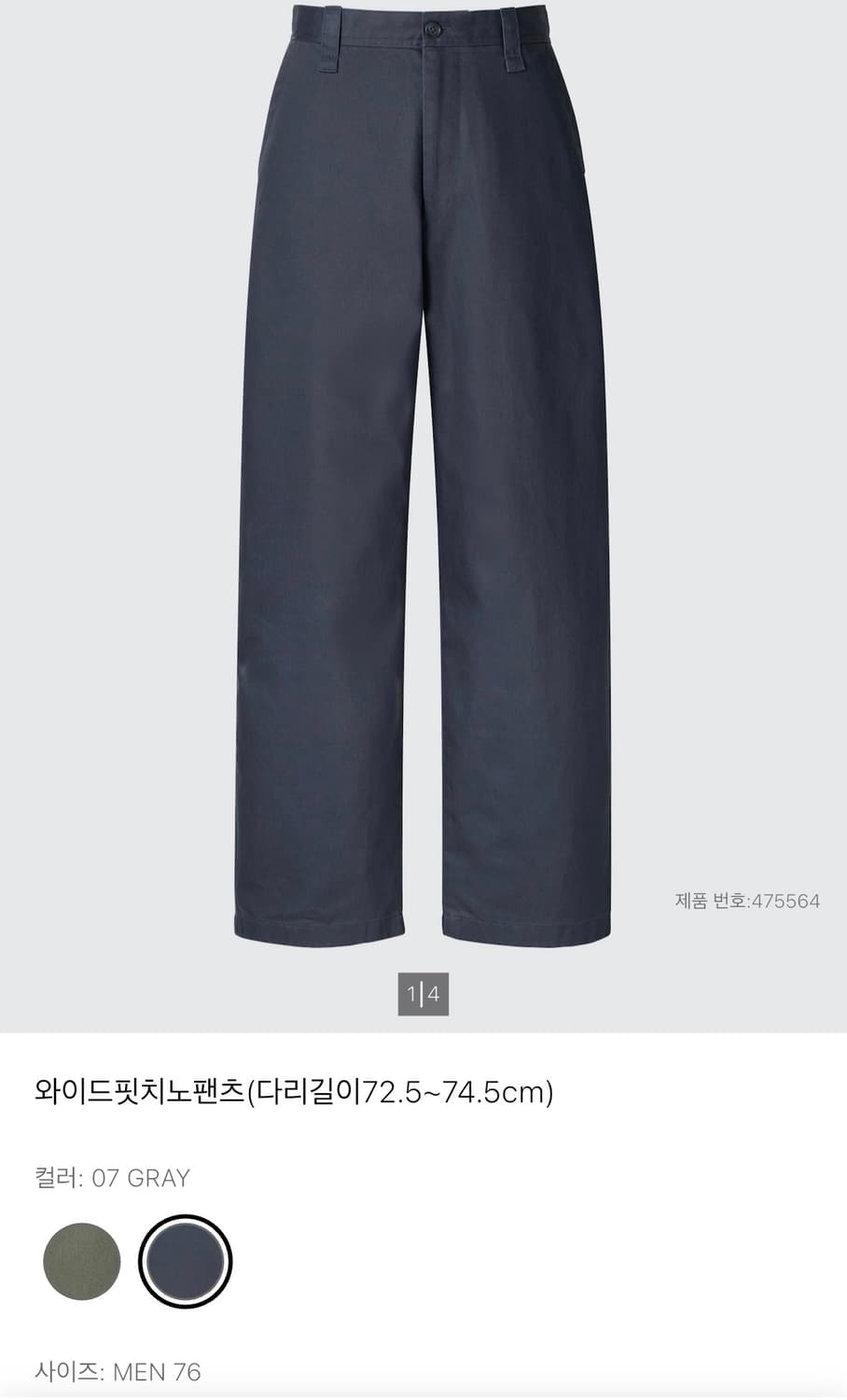Select the currently active gray color swatch
Image resolution: width=847 pixels, height=1400 pixels.
tap(183, 1260)
